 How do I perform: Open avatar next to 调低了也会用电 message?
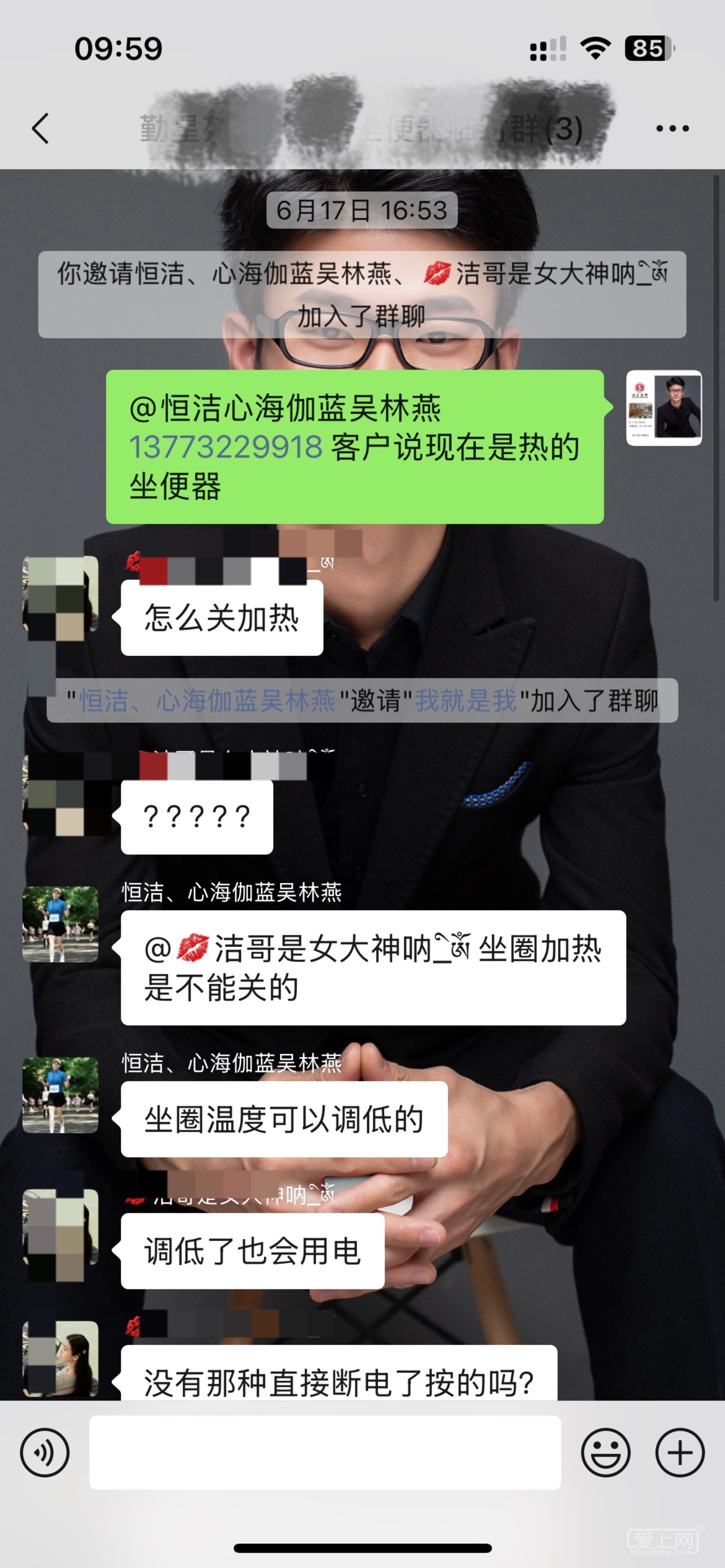(61, 1227)
